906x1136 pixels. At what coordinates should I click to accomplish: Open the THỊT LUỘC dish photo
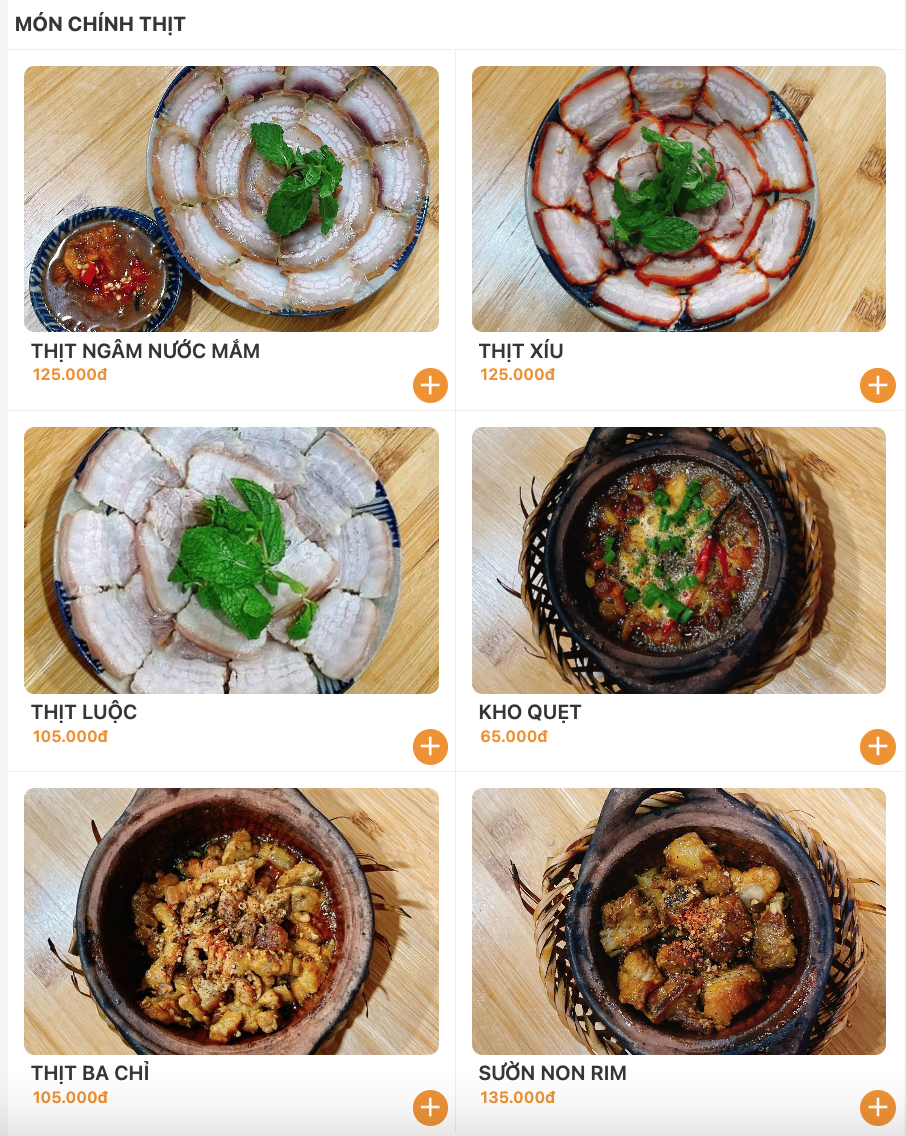231,560
